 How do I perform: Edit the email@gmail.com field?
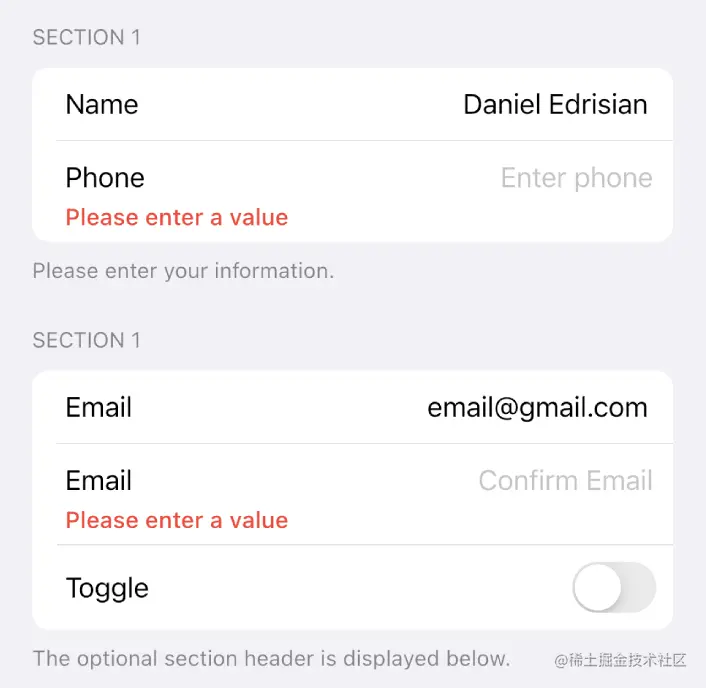[x=537, y=407]
